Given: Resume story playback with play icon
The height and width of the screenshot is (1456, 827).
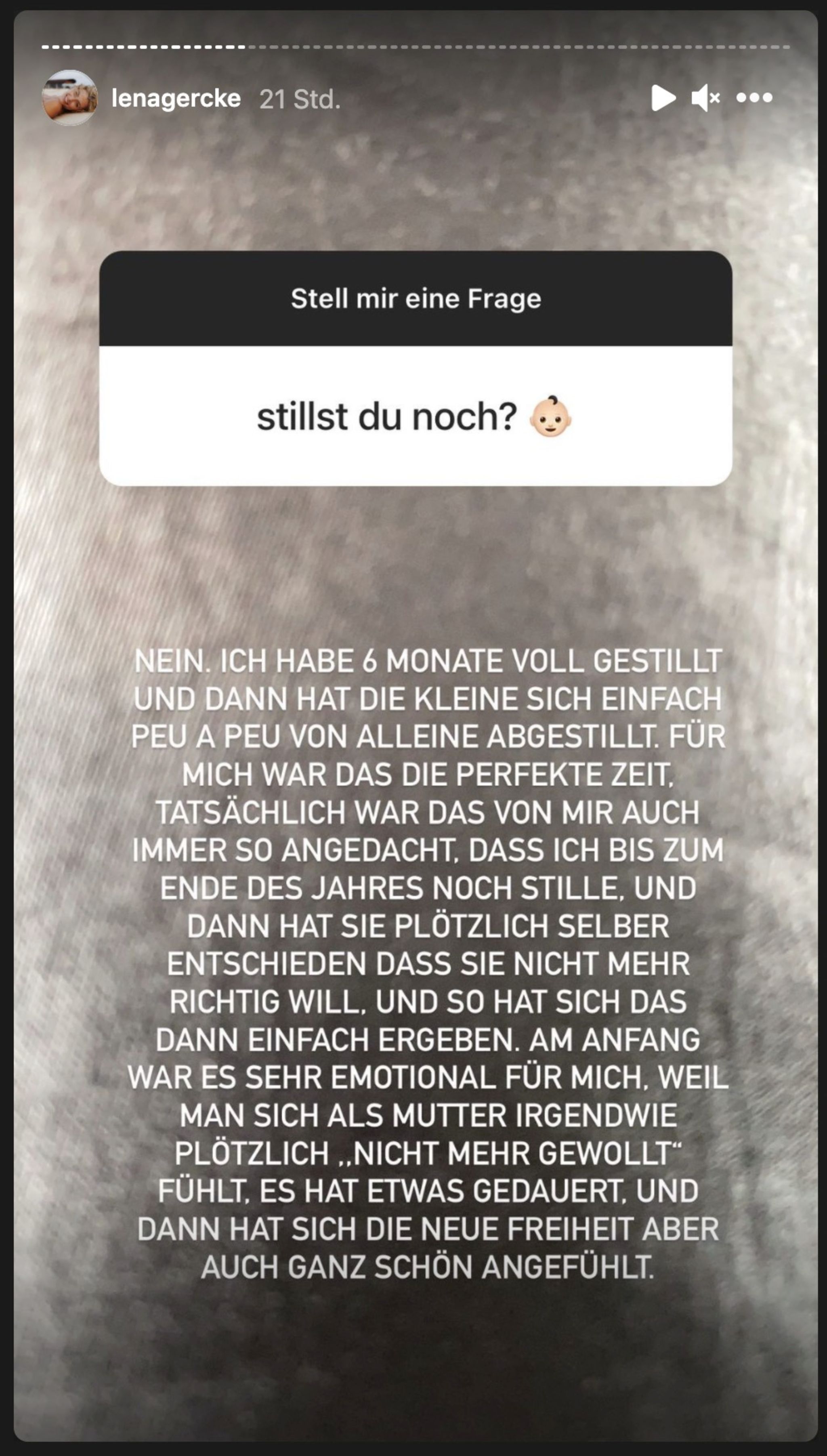Looking at the screenshot, I should (x=663, y=98).
